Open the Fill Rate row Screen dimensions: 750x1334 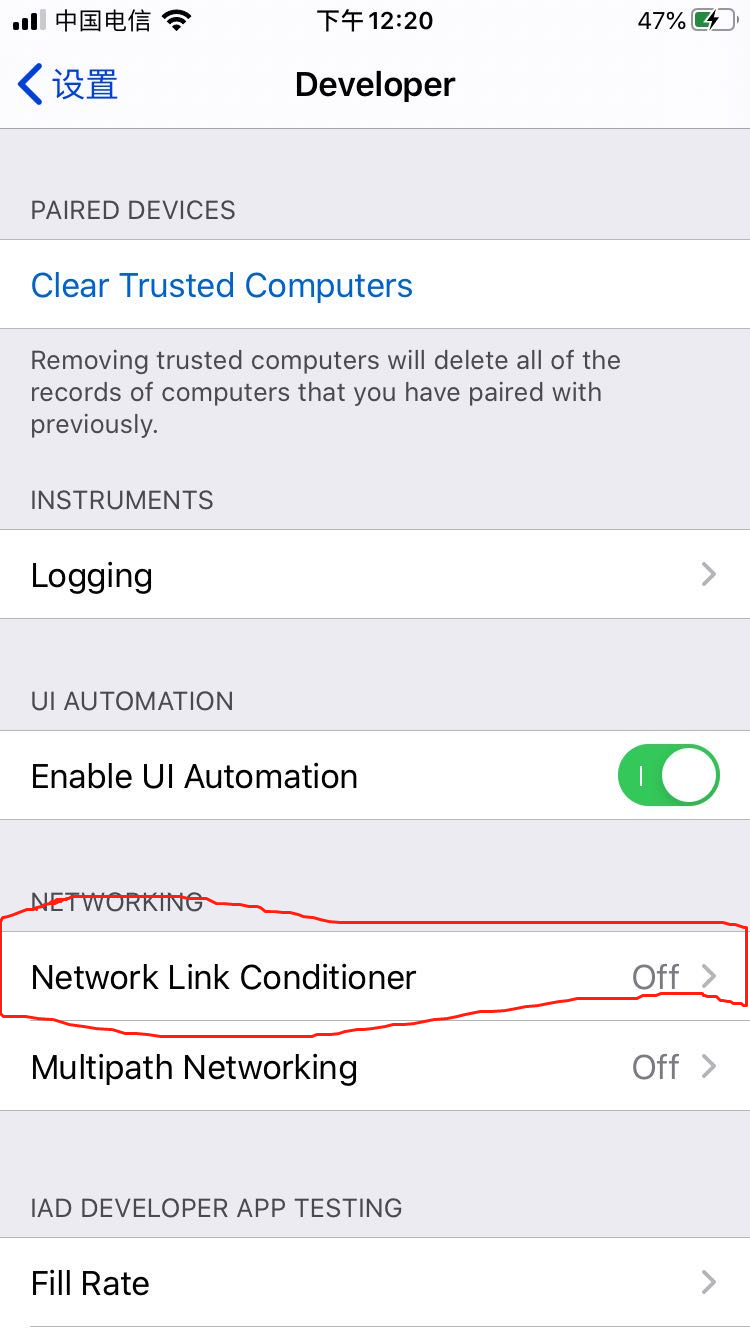tap(375, 1283)
